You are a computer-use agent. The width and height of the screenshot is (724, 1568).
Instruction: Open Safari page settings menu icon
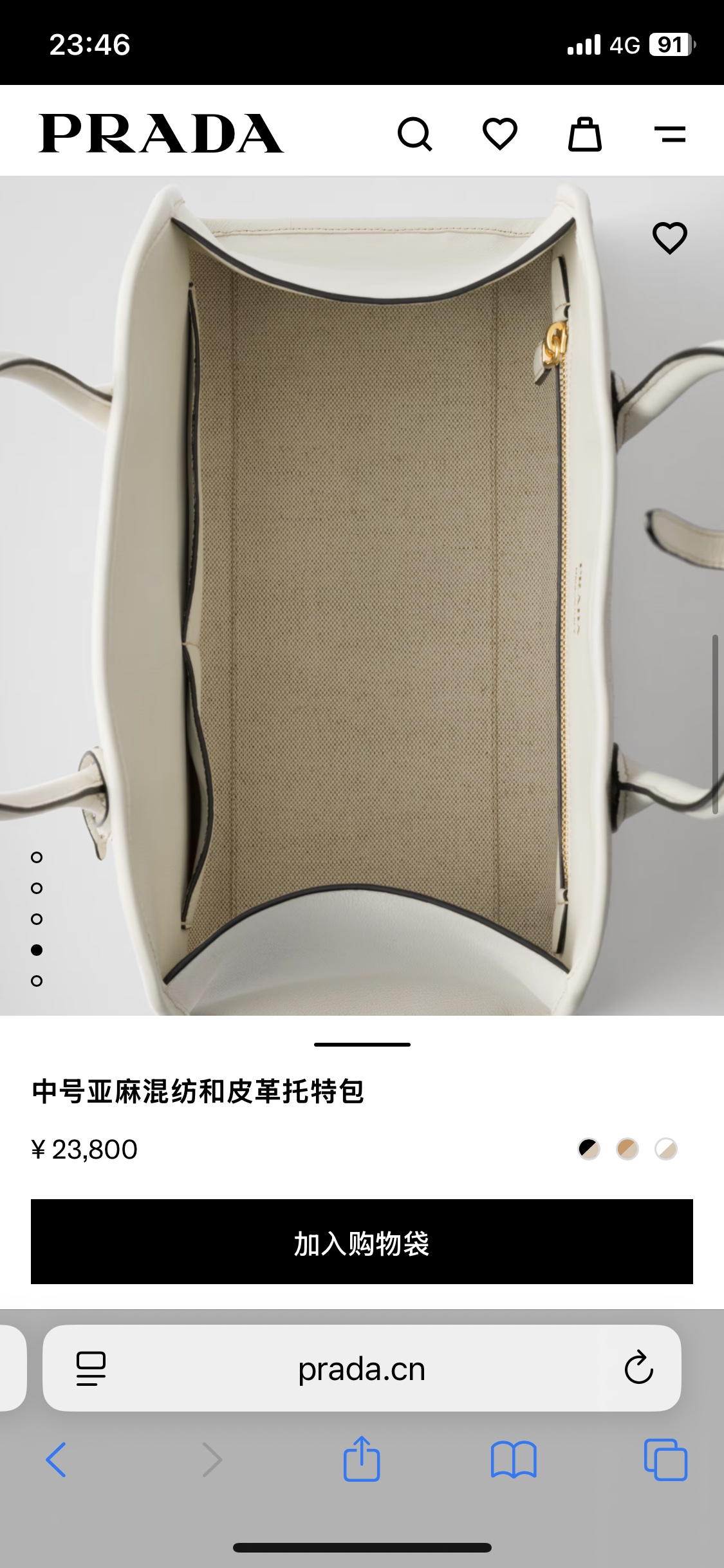(91, 1368)
